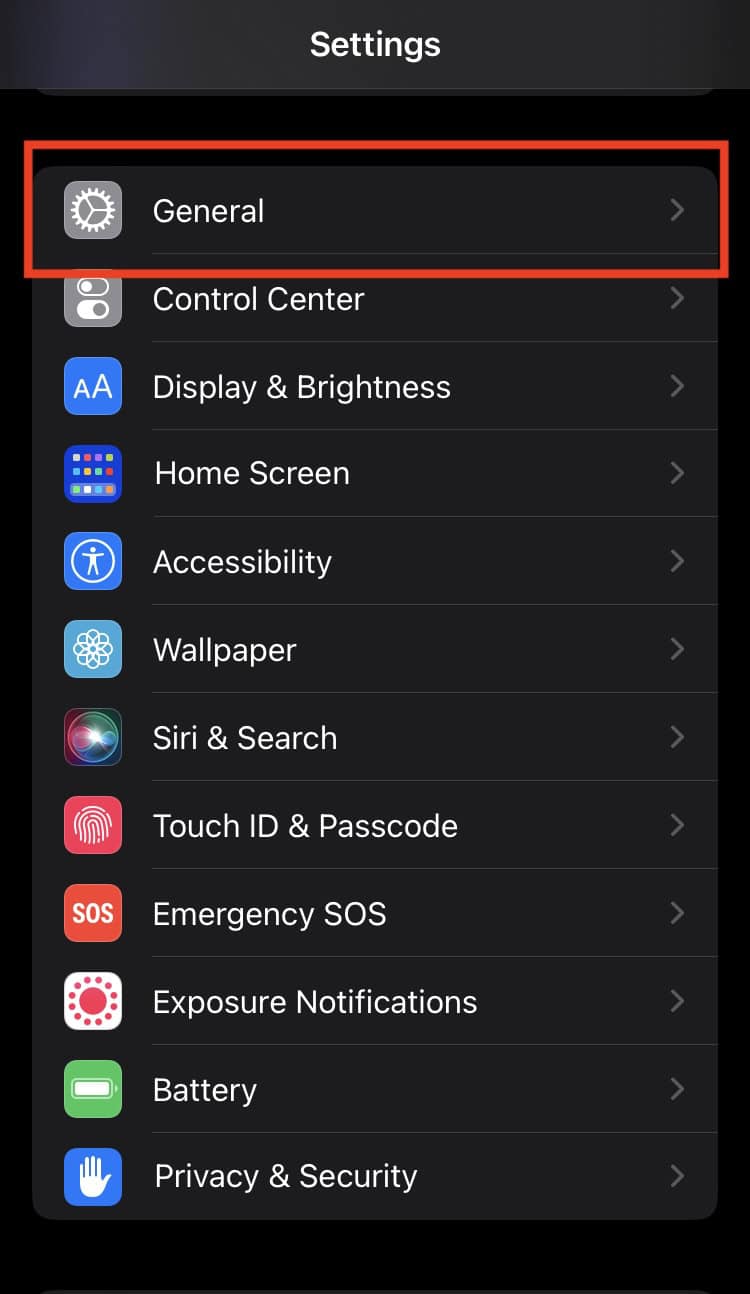750x1294 pixels.
Task: Select the green Battery icon
Action: click(93, 1089)
